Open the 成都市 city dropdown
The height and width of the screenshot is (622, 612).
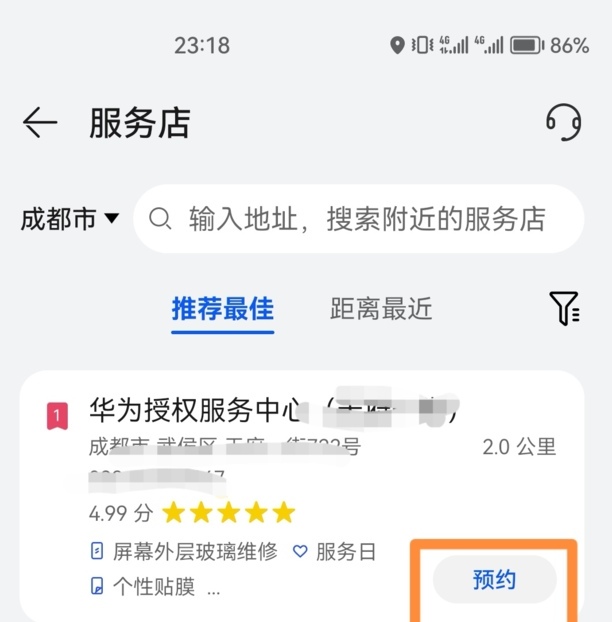[x=70, y=219]
